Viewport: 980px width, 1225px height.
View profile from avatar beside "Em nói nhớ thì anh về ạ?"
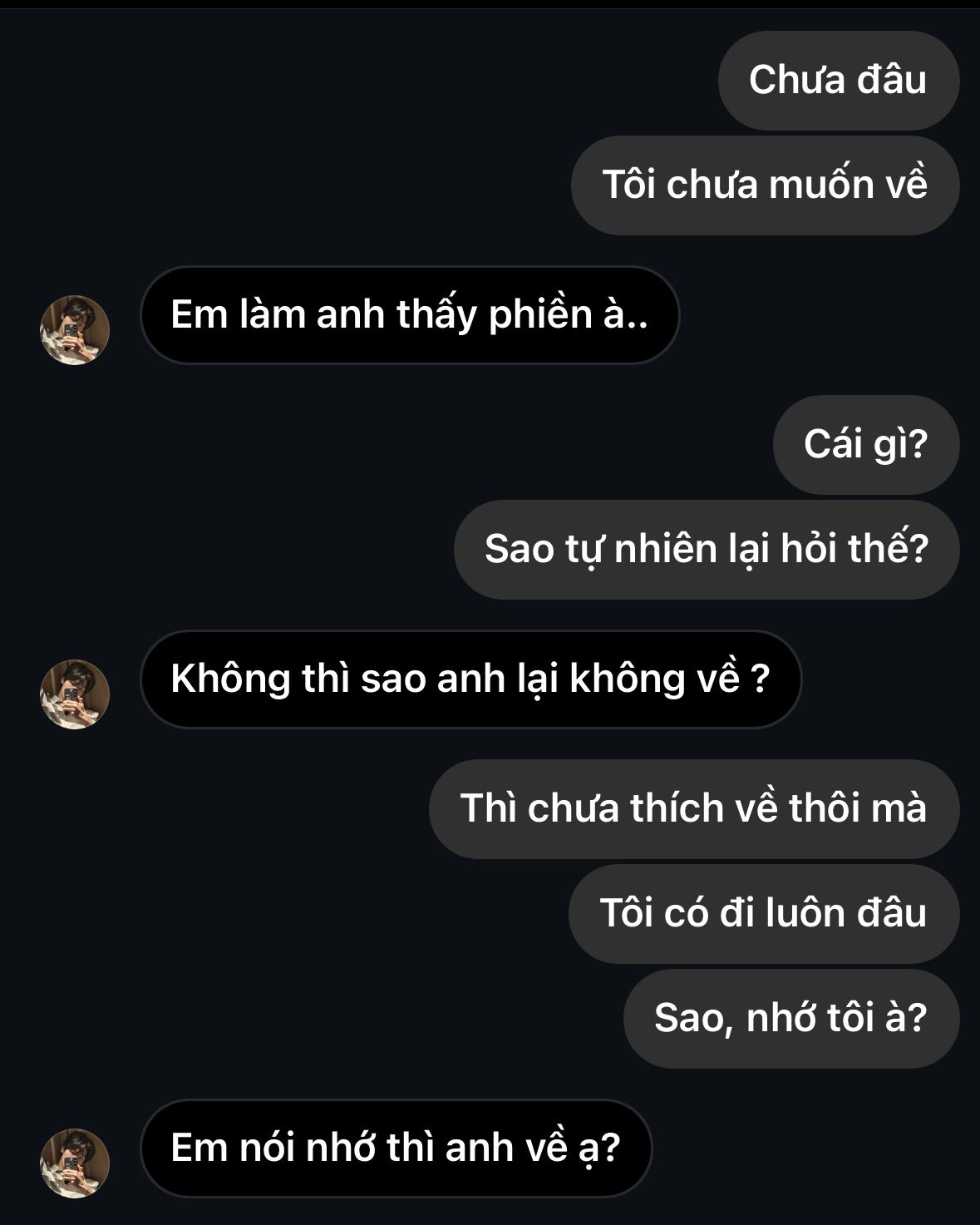75,1163
